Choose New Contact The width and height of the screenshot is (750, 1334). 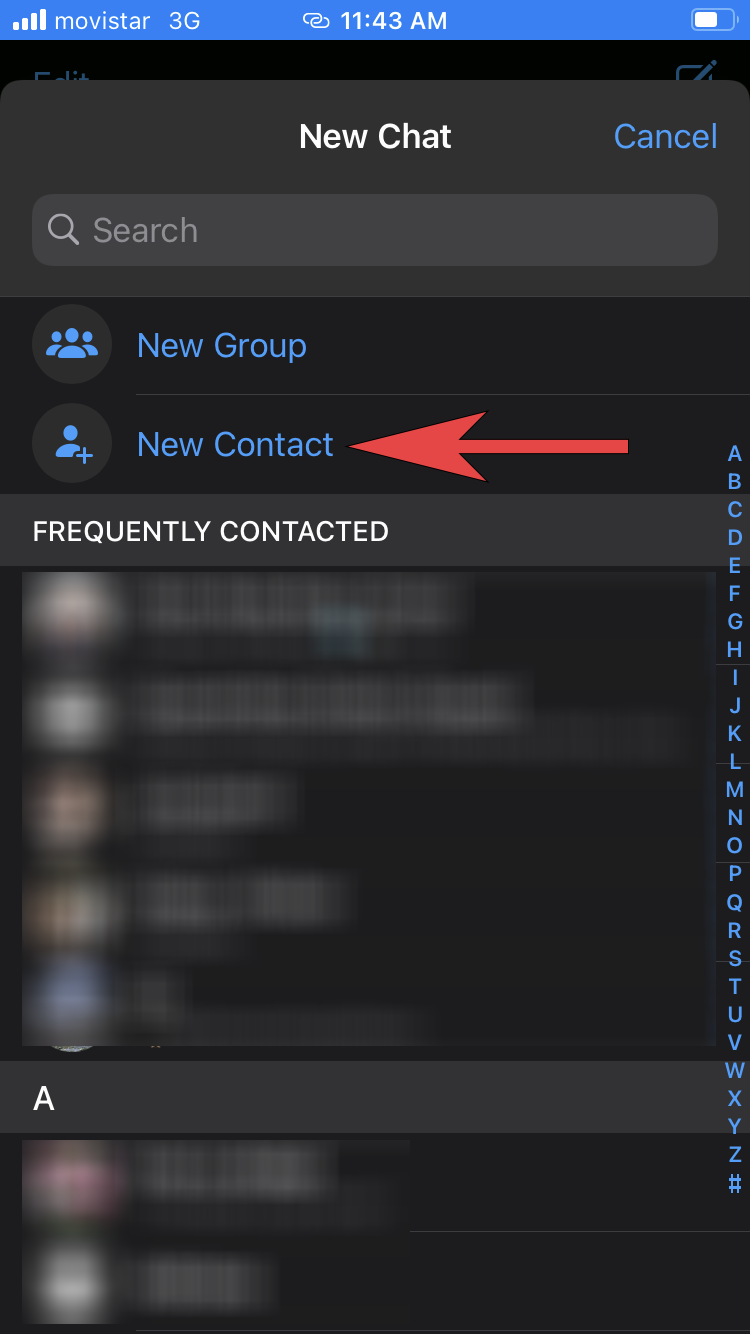pyautogui.click(x=375, y=444)
